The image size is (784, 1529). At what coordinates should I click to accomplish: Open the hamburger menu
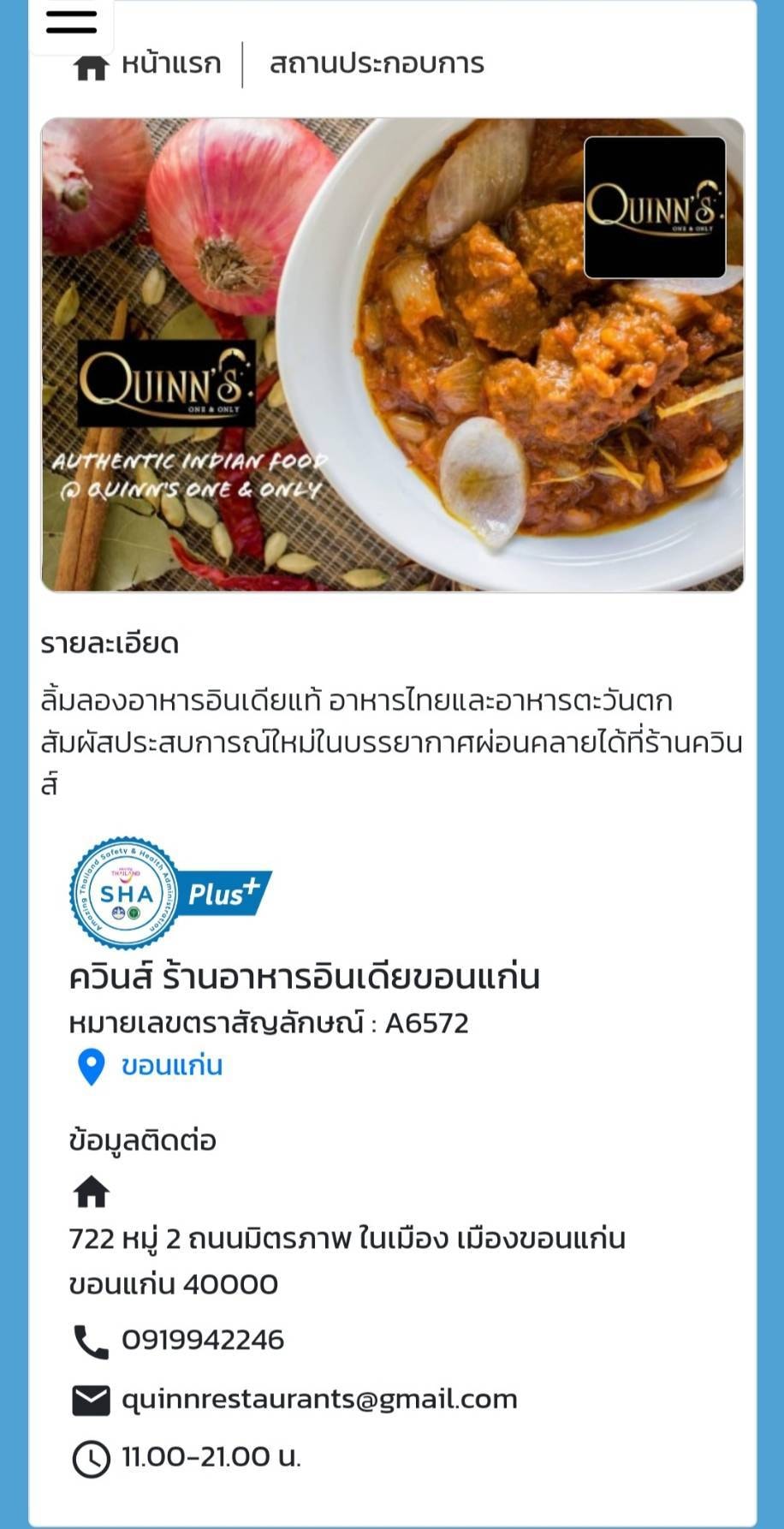(x=71, y=23)
